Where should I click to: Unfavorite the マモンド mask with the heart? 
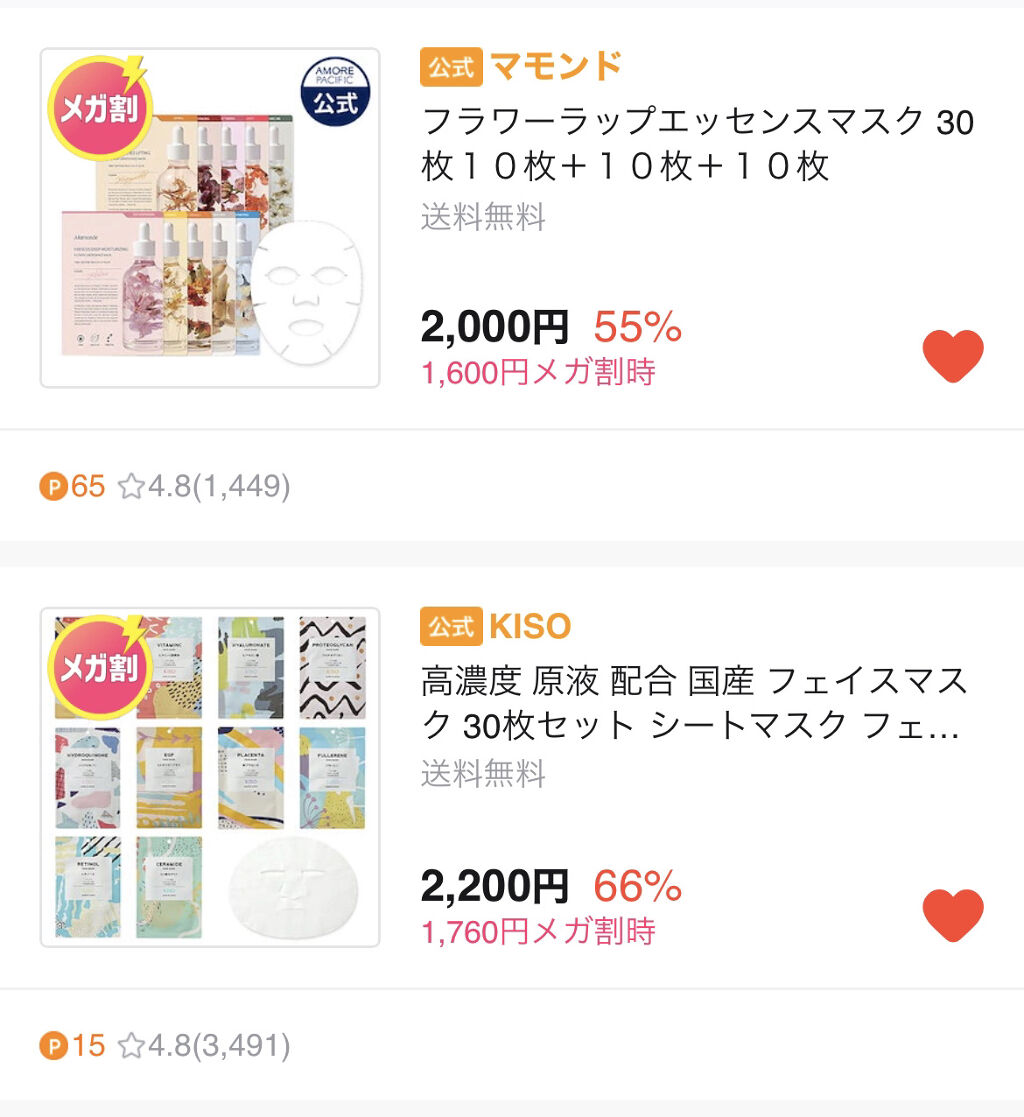pyautogui.click(x=952, y=356)
